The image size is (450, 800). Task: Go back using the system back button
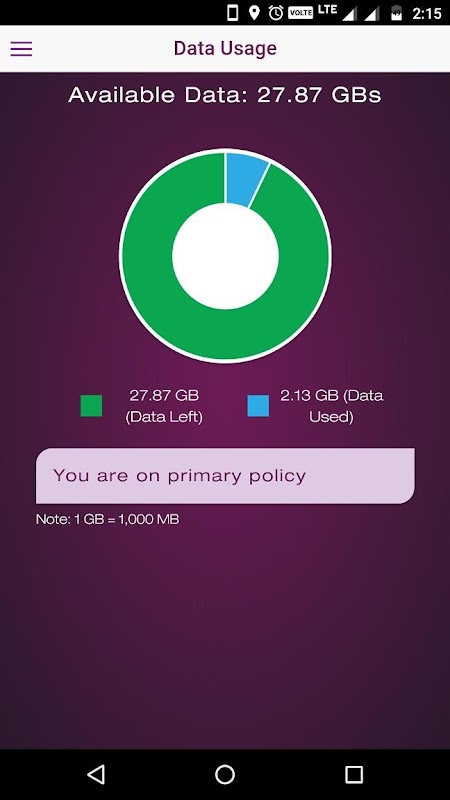(x=96, y=774)
